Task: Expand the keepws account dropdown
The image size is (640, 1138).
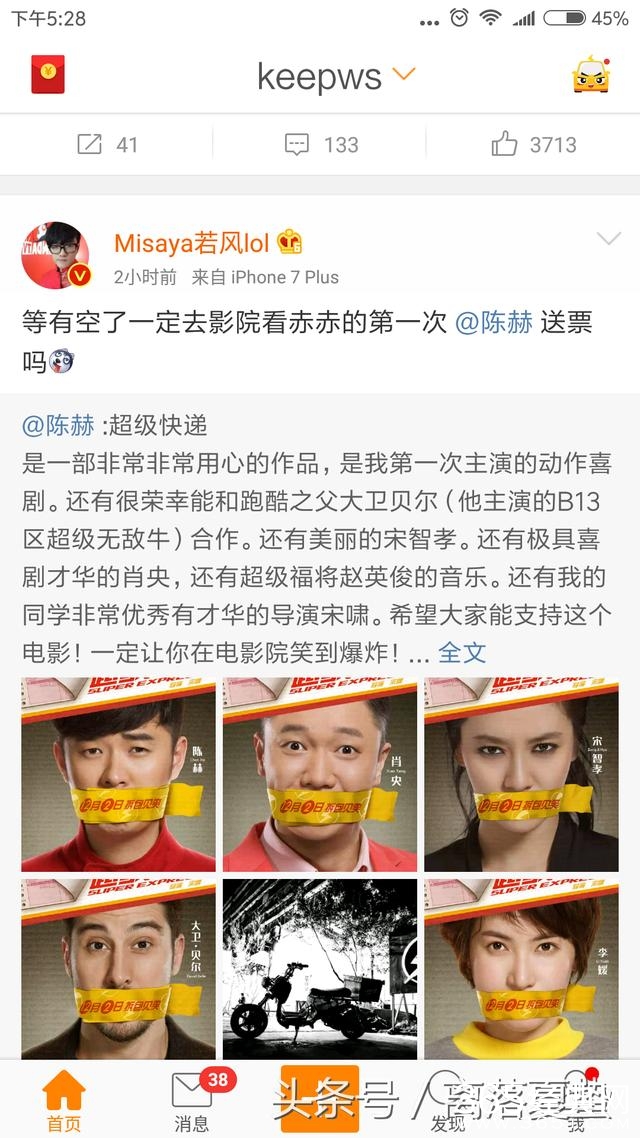Action: pos(404,74)
